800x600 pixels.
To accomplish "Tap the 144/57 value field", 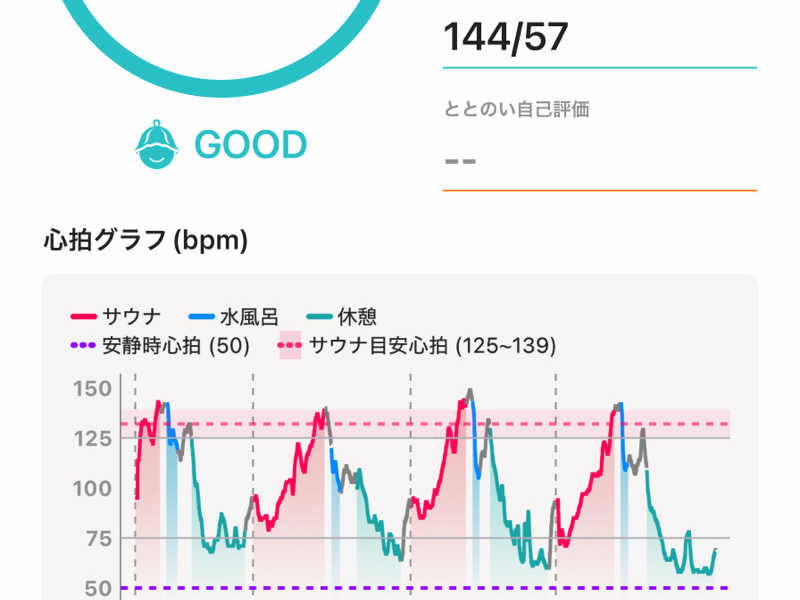I will pos(598,38).
